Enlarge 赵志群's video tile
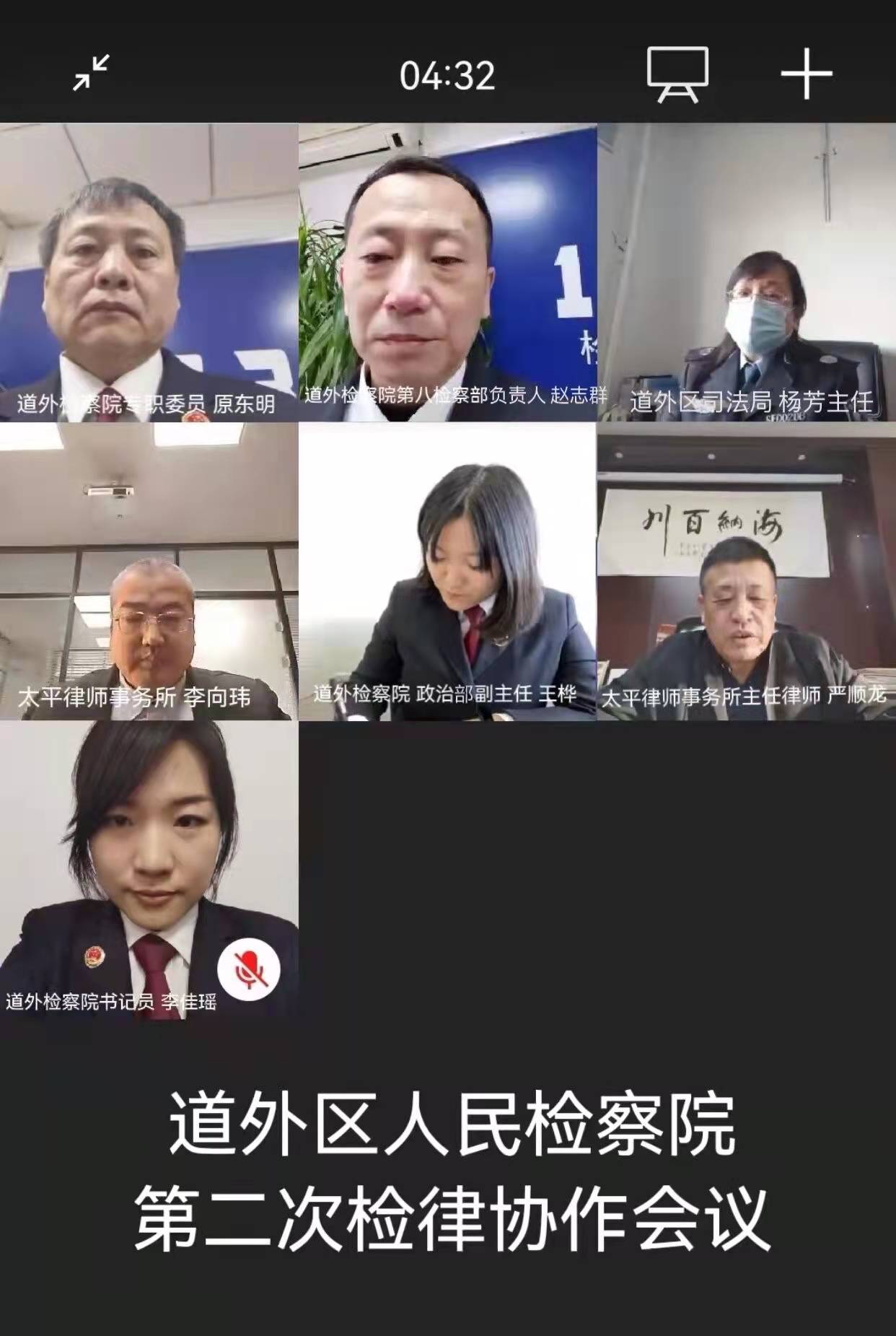The width and height of the screenshot is (896, 1336). point(447,272)
